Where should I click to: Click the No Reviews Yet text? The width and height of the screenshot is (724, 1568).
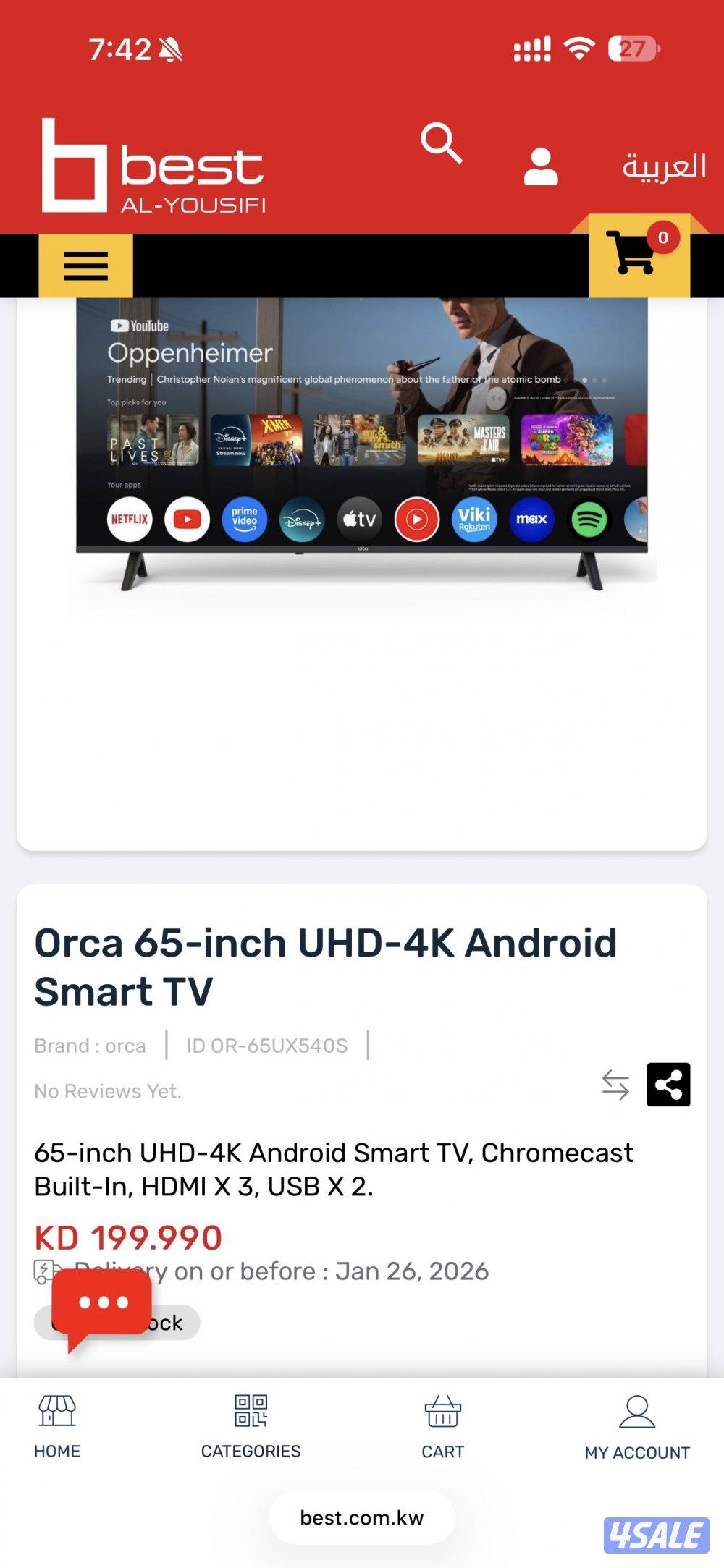click(106, 1090)
